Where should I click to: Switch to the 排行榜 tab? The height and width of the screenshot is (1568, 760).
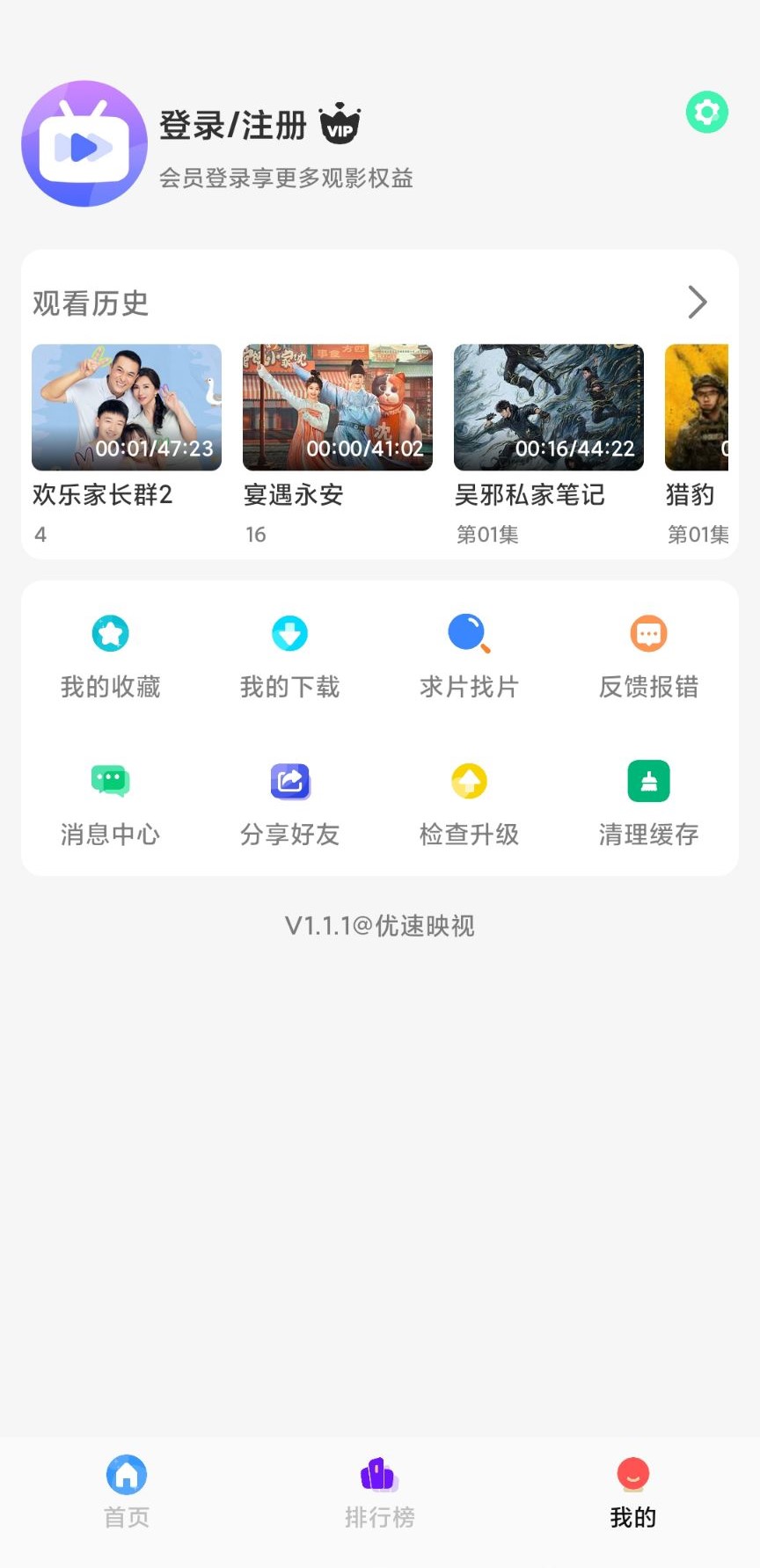point(380,1491)
